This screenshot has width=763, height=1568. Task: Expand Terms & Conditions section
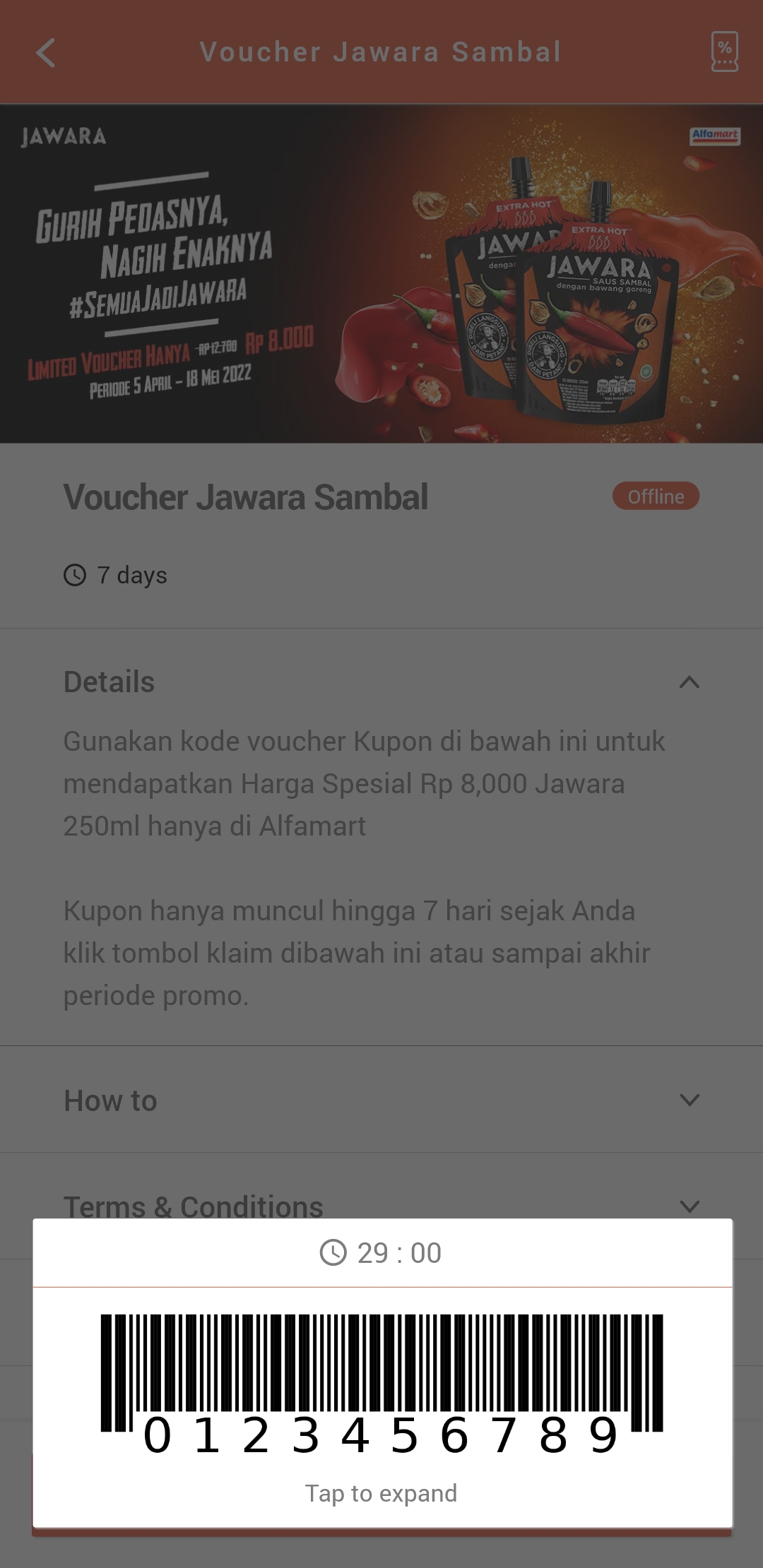pyautogui.click(x=381, y=1206)
